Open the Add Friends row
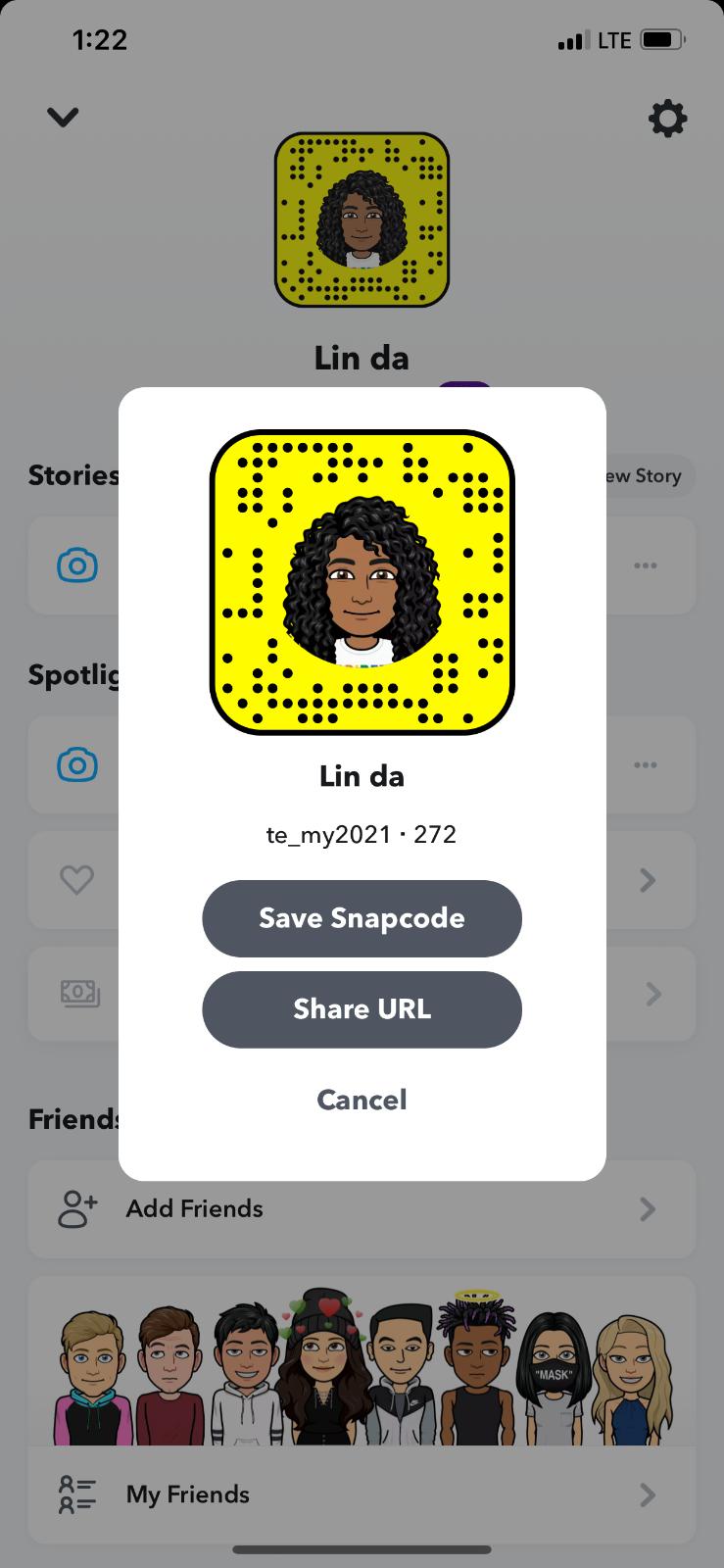 pos(362,1209)
